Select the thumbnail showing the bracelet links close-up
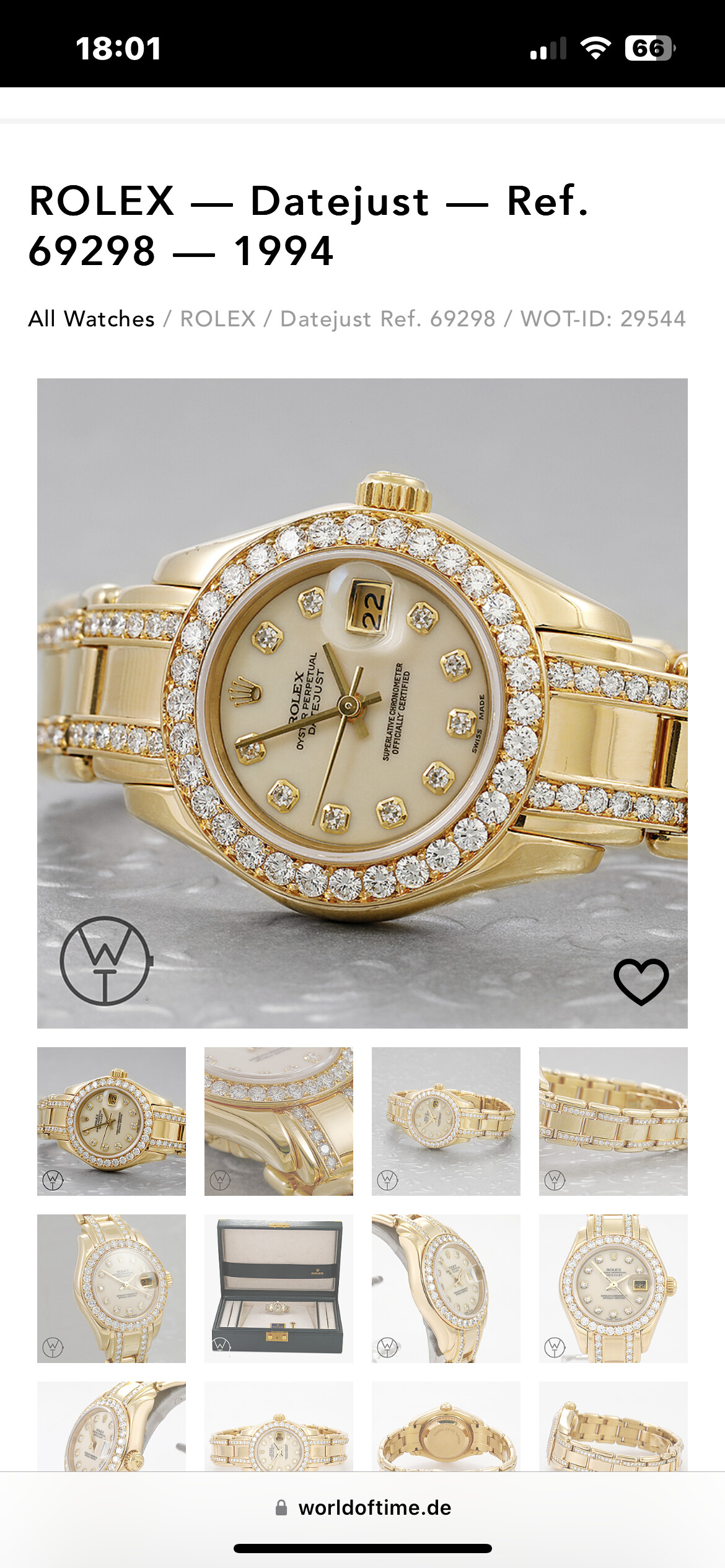 coord(613,1122)
